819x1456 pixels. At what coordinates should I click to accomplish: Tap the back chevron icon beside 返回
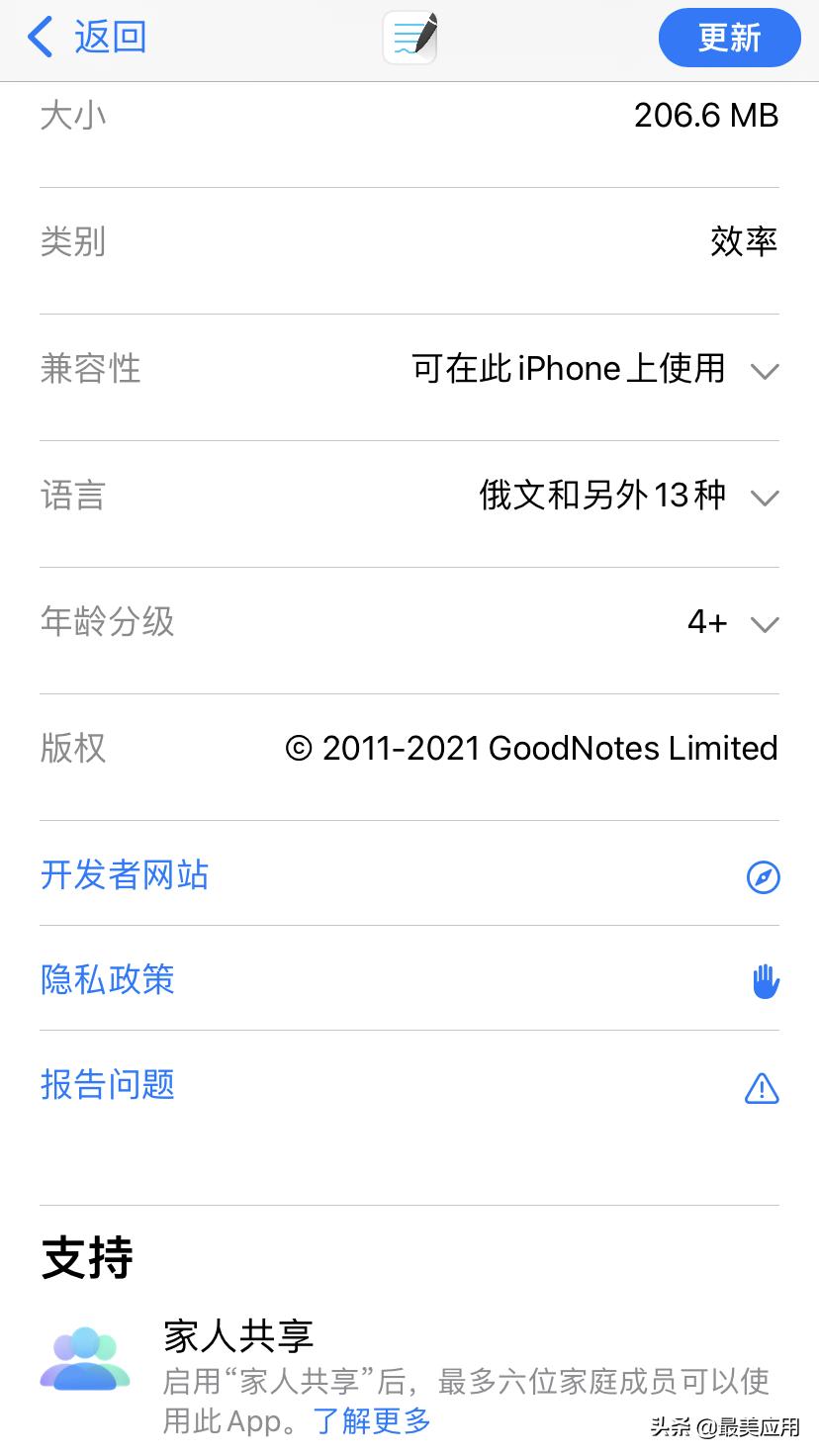tap(40, 37)
